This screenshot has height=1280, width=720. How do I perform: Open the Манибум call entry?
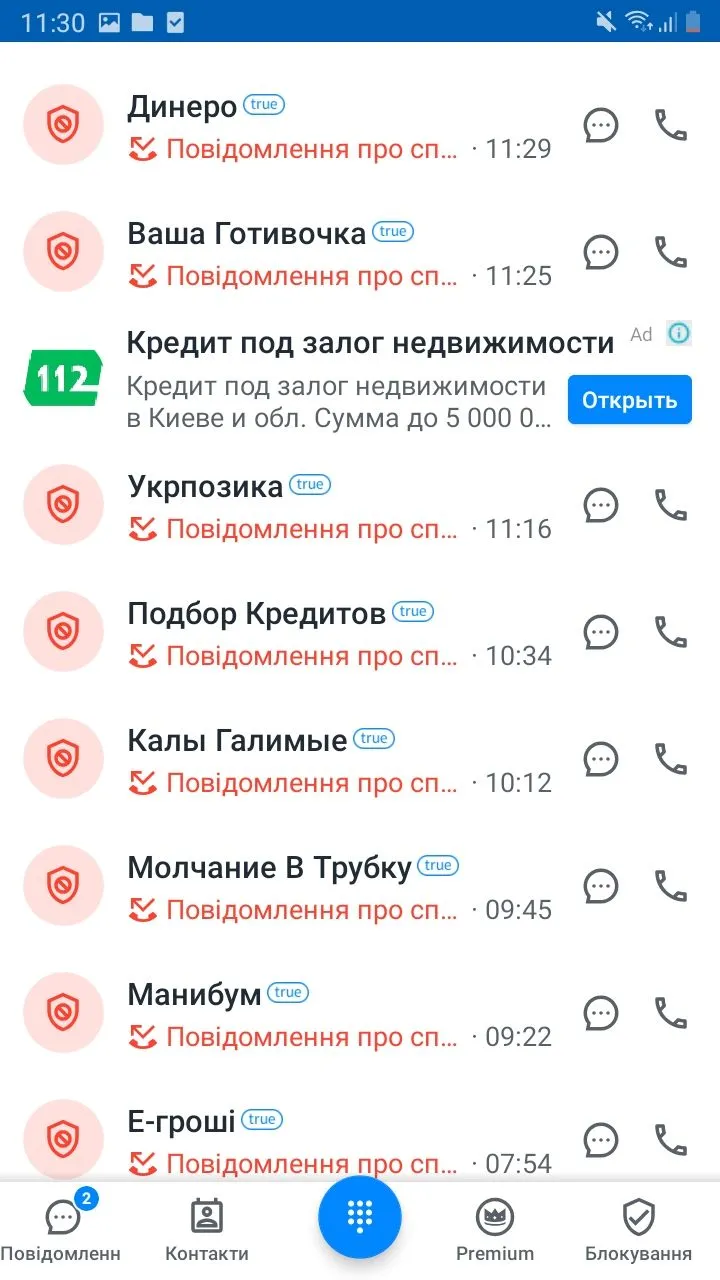(300, 1014)
